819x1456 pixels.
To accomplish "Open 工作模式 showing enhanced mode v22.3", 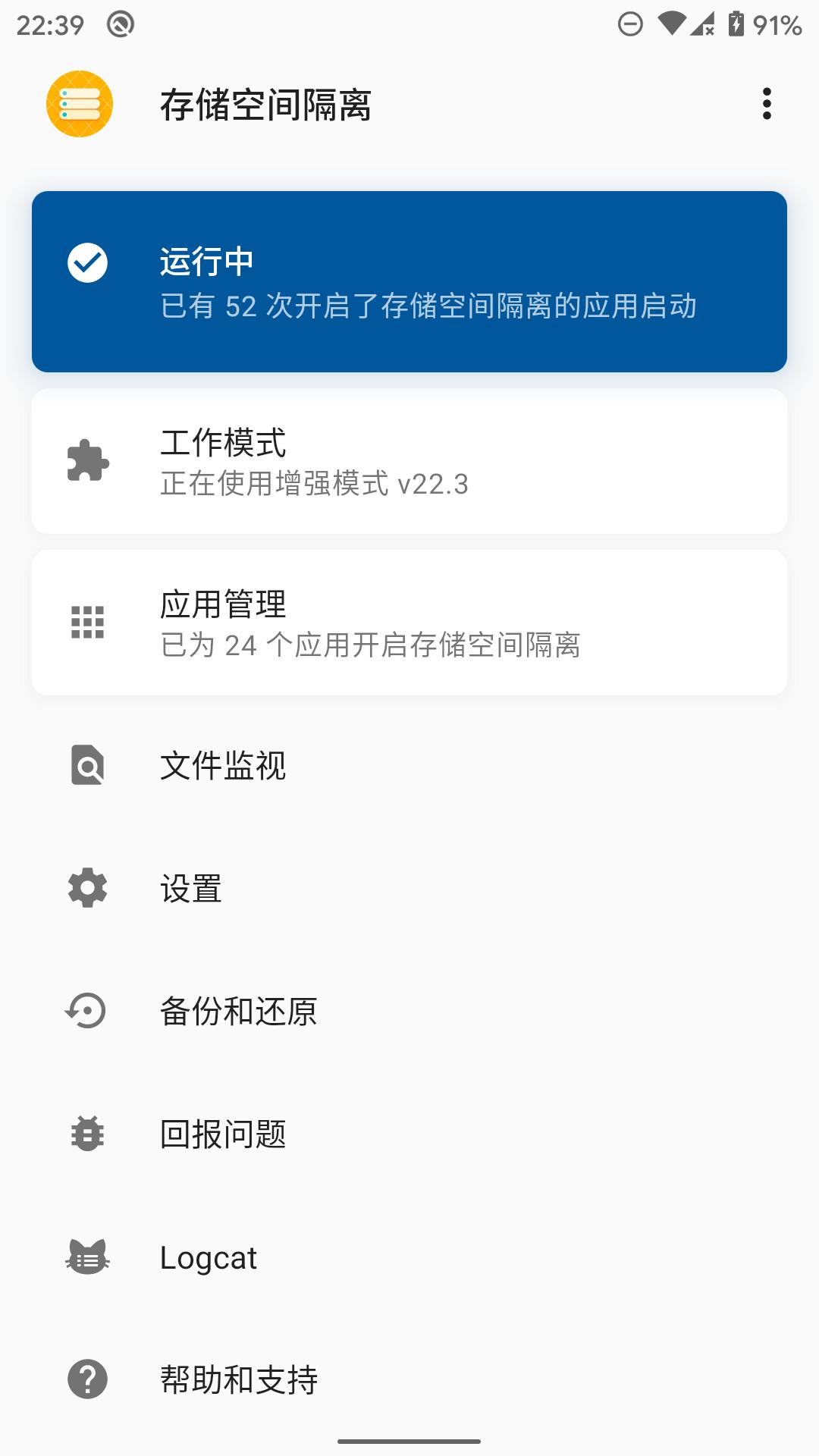I will tap(409, 460).
